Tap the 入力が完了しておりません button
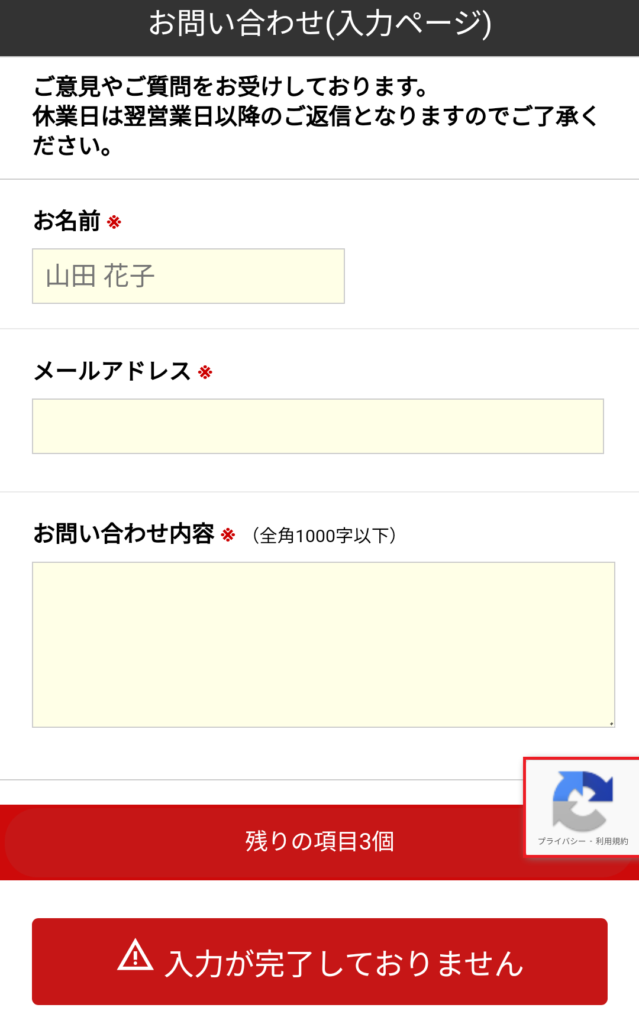The image size is (639, 1024). tap(320, 961)
